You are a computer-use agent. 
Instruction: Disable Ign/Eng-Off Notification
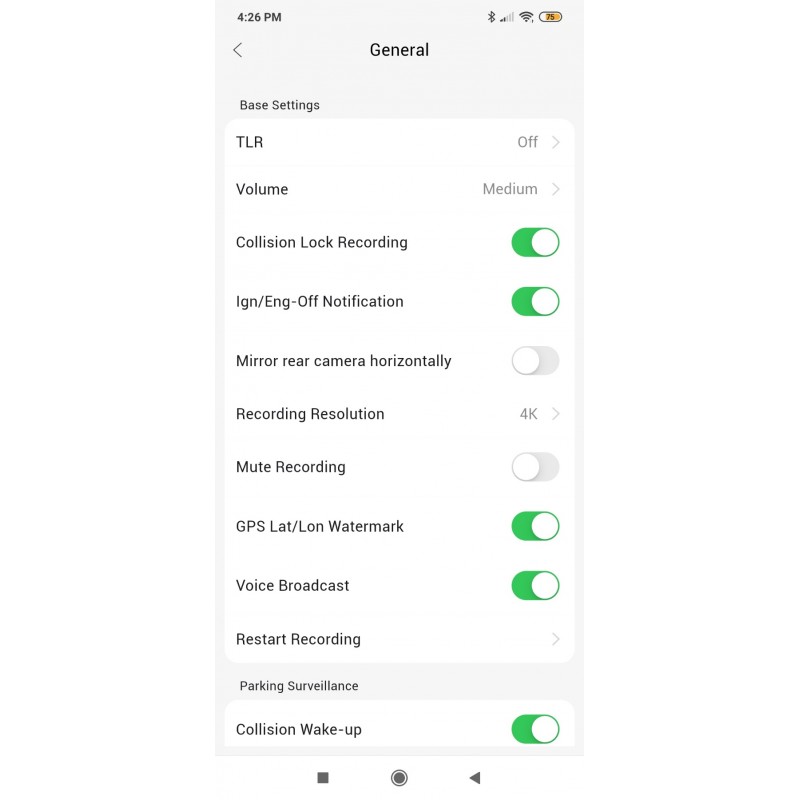pos(535,301)
